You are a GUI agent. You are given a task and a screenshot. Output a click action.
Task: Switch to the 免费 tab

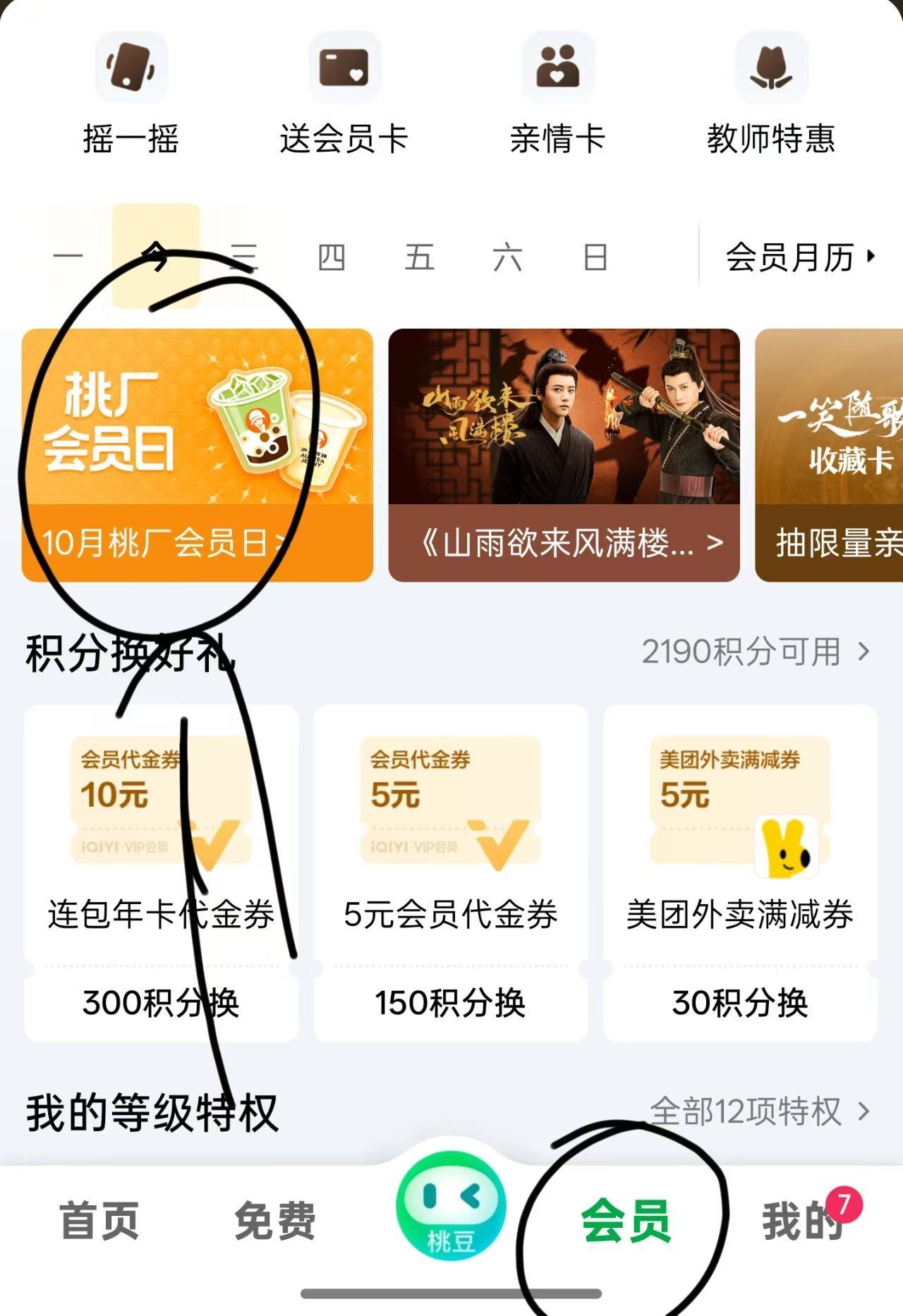coord(274,1221)
